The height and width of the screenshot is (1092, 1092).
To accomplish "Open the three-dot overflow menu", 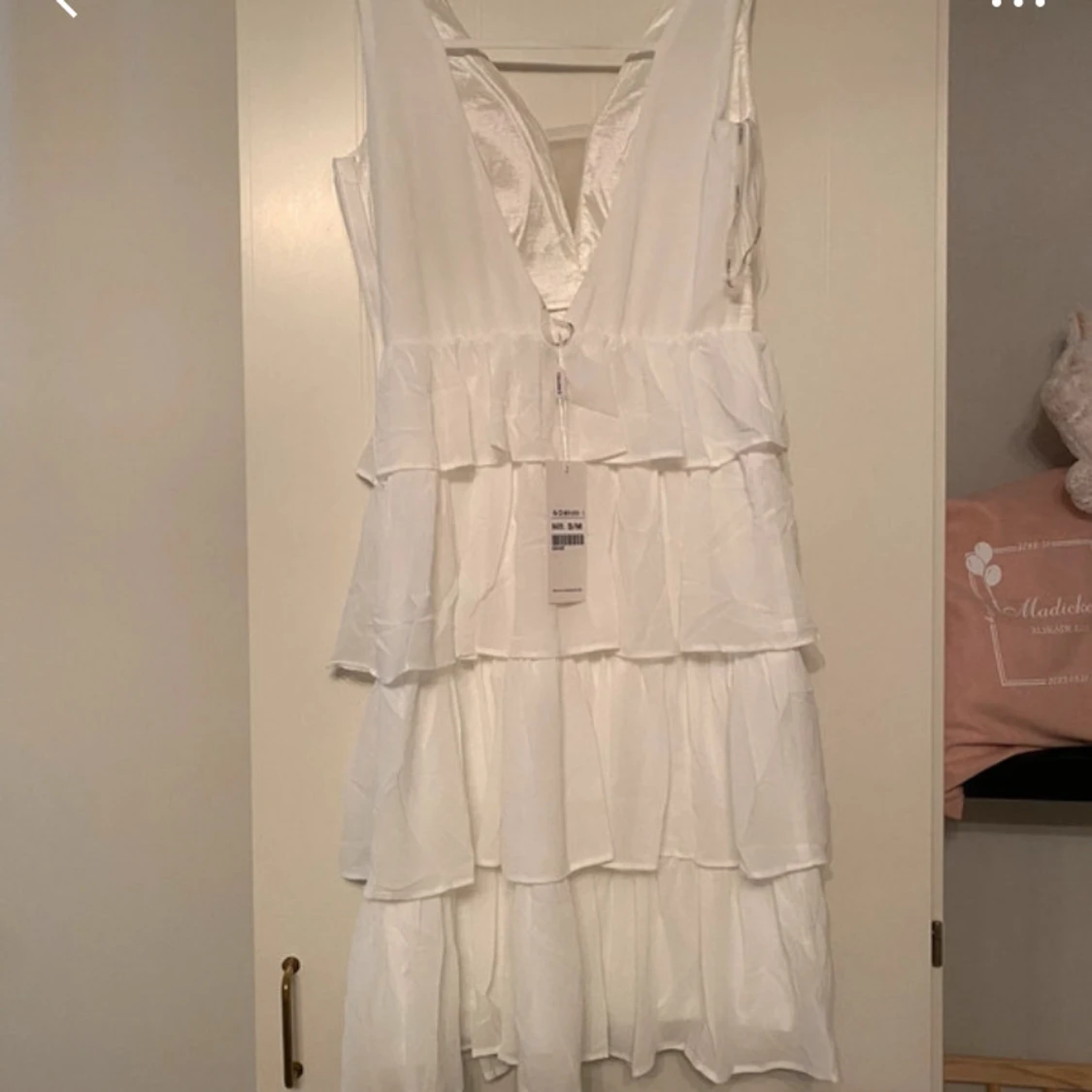I will pyautogui.click(x=1018, y=4).
